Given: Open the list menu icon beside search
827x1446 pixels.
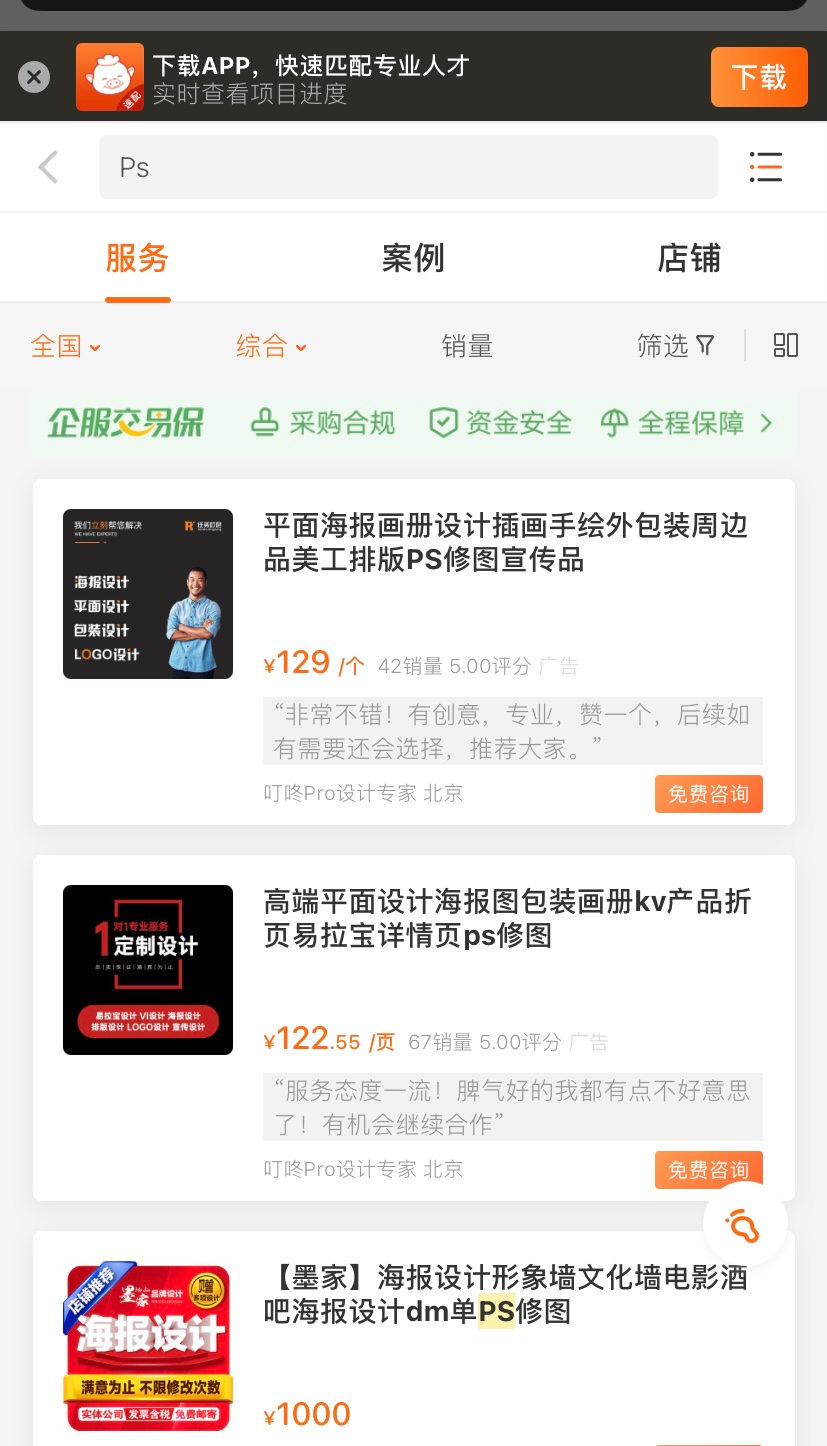Looking at the screenshot, I should pyautogui.click(x=766, y=167).
